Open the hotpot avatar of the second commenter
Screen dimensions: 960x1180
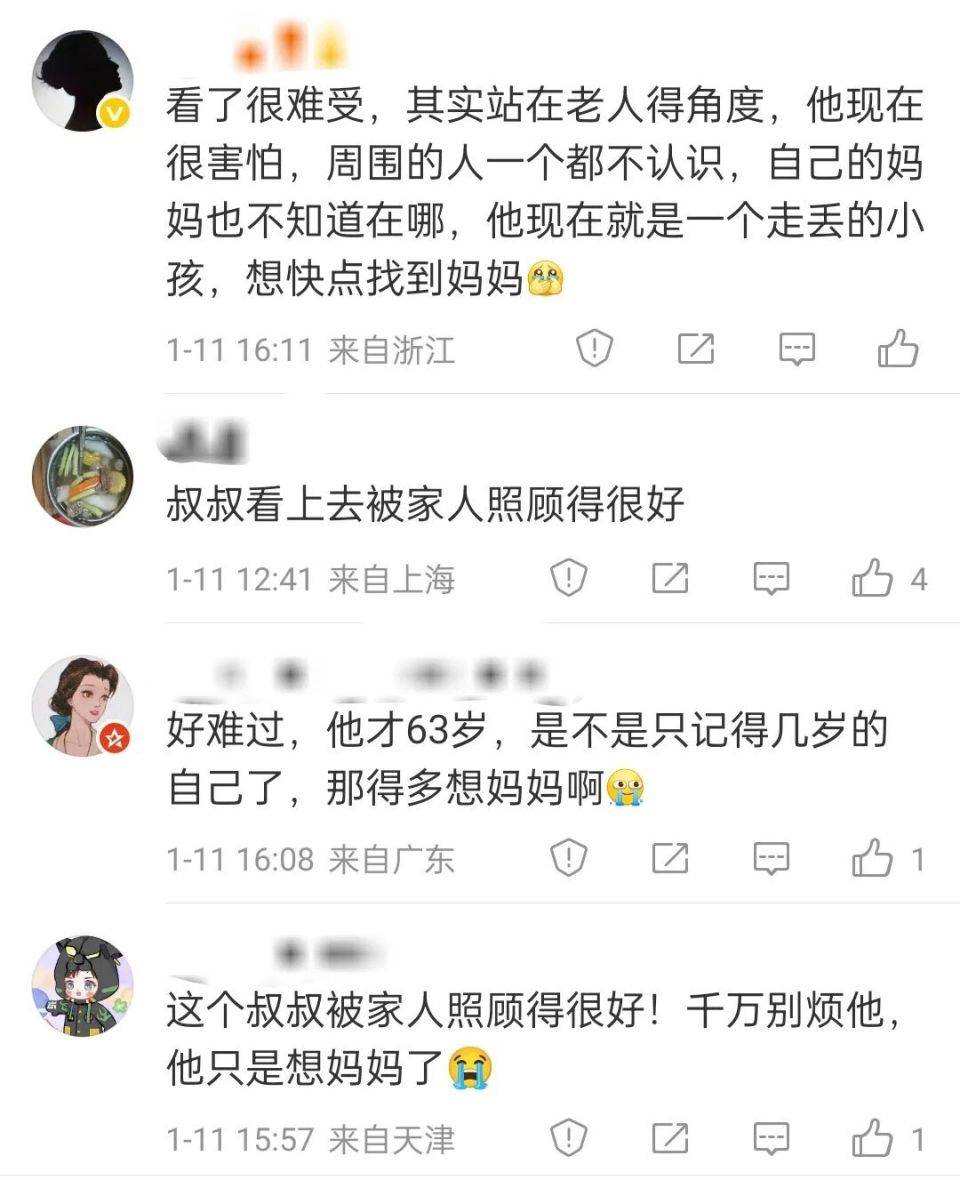click(83, 476)
